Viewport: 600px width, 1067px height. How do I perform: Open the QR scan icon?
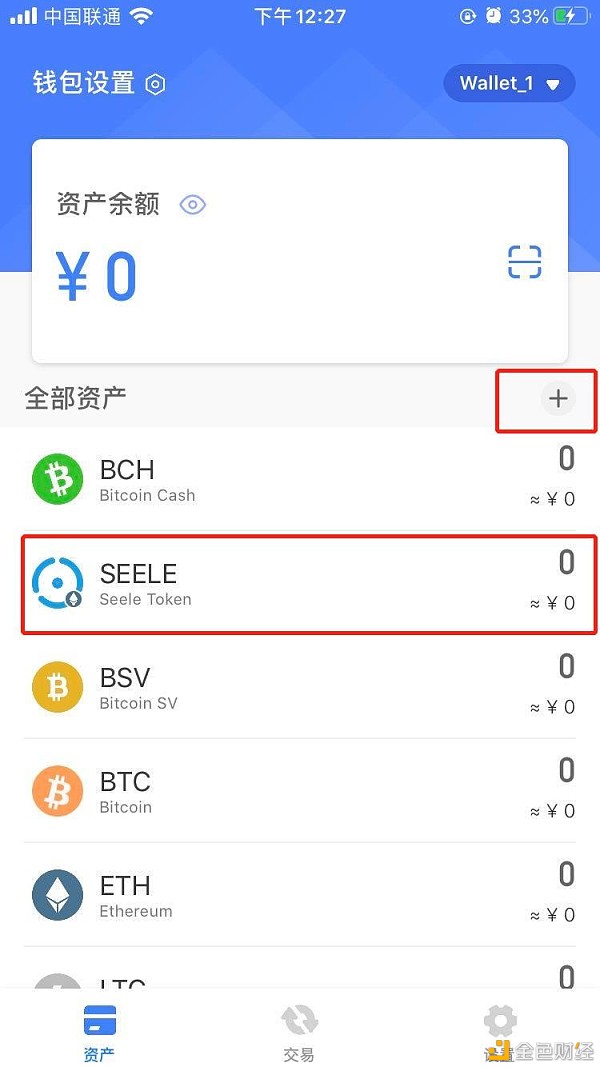click(x=524, y=262)
